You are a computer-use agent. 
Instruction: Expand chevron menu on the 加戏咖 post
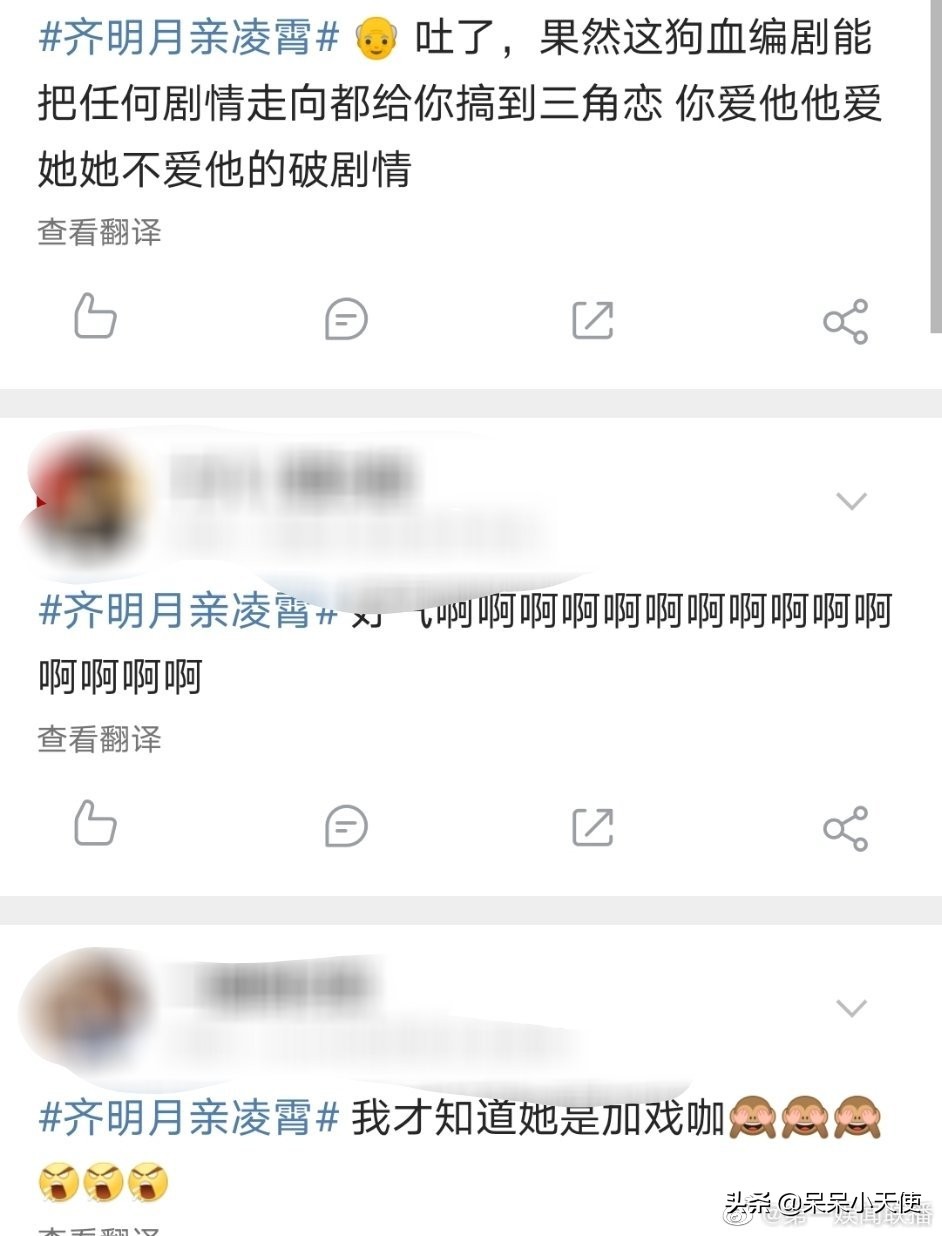851,1008
